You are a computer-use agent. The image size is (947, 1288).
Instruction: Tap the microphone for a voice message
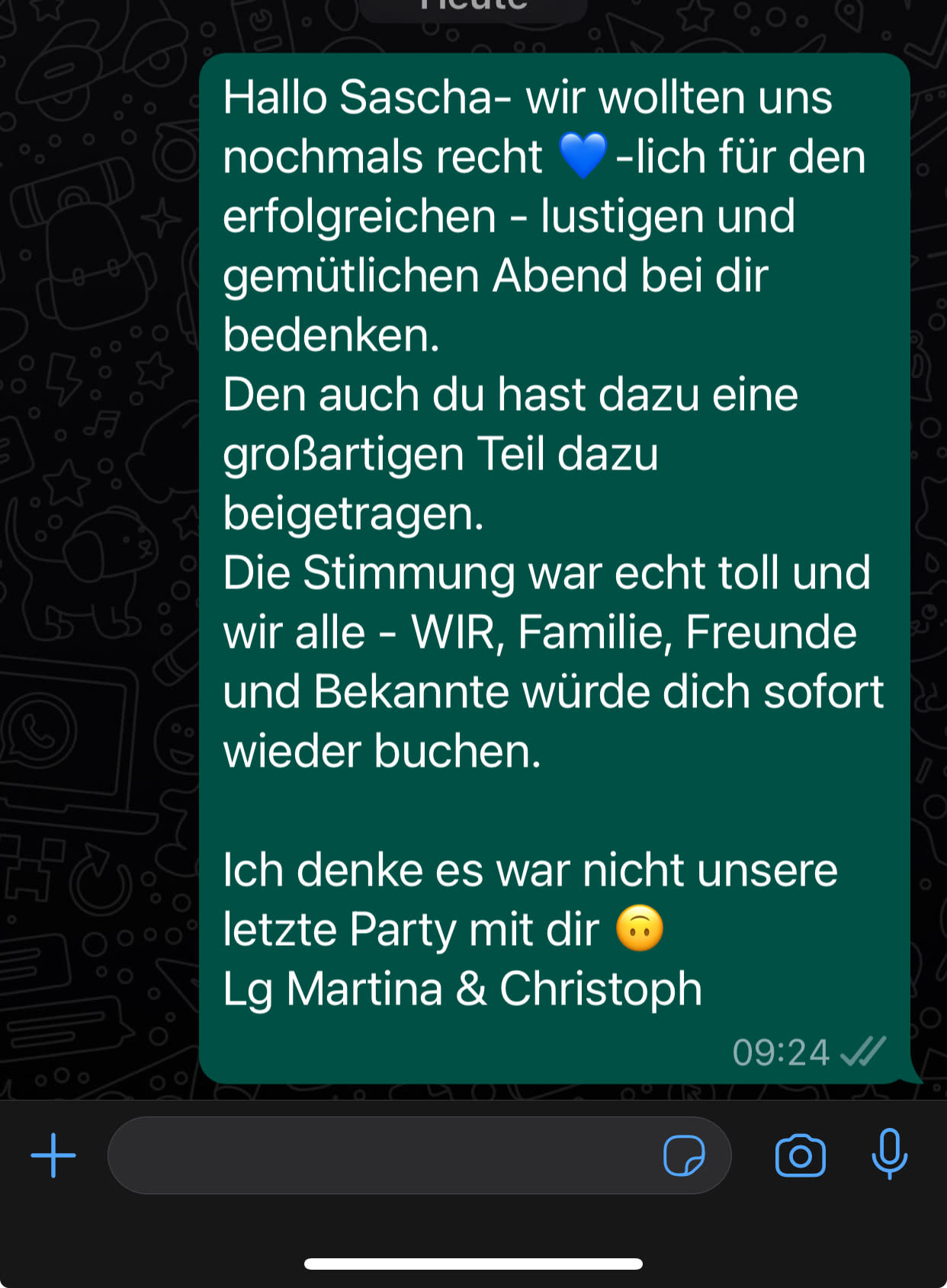point(890,1154)
